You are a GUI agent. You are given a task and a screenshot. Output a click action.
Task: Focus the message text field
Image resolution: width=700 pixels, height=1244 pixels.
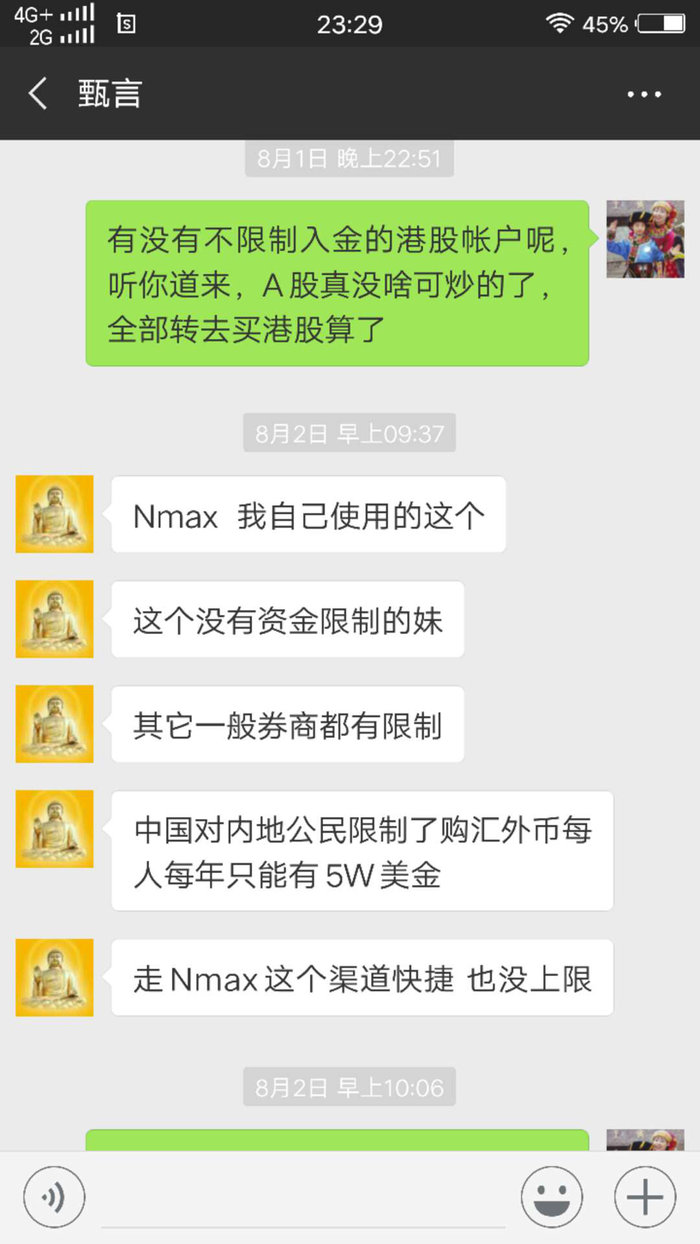click(x=302, y=1198)
